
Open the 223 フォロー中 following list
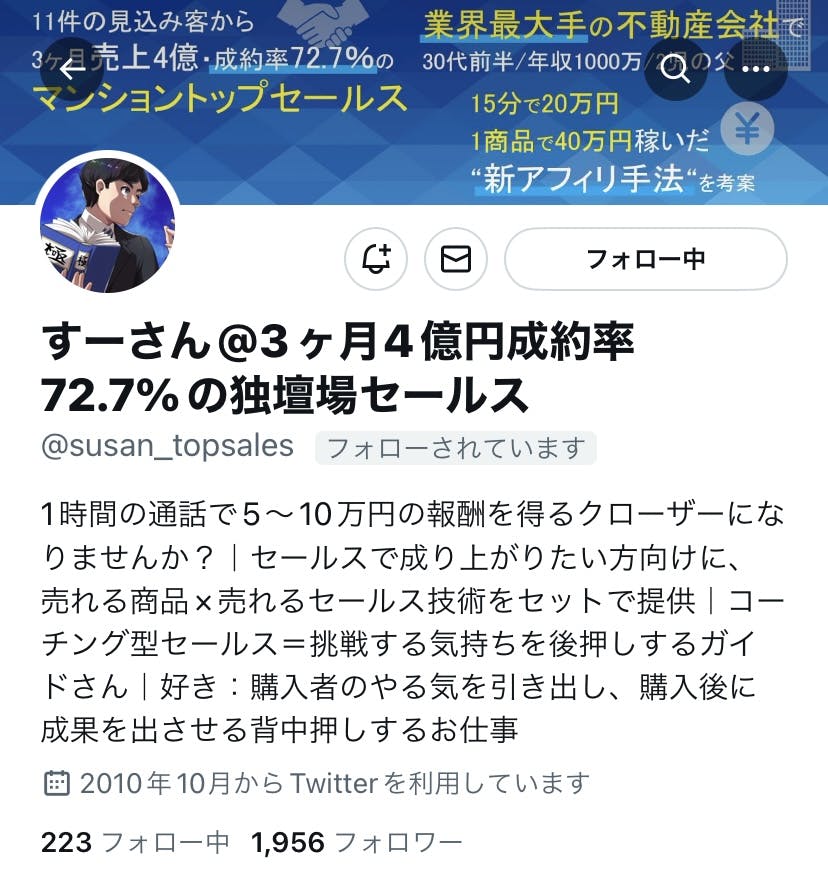(x=135, y=843)
